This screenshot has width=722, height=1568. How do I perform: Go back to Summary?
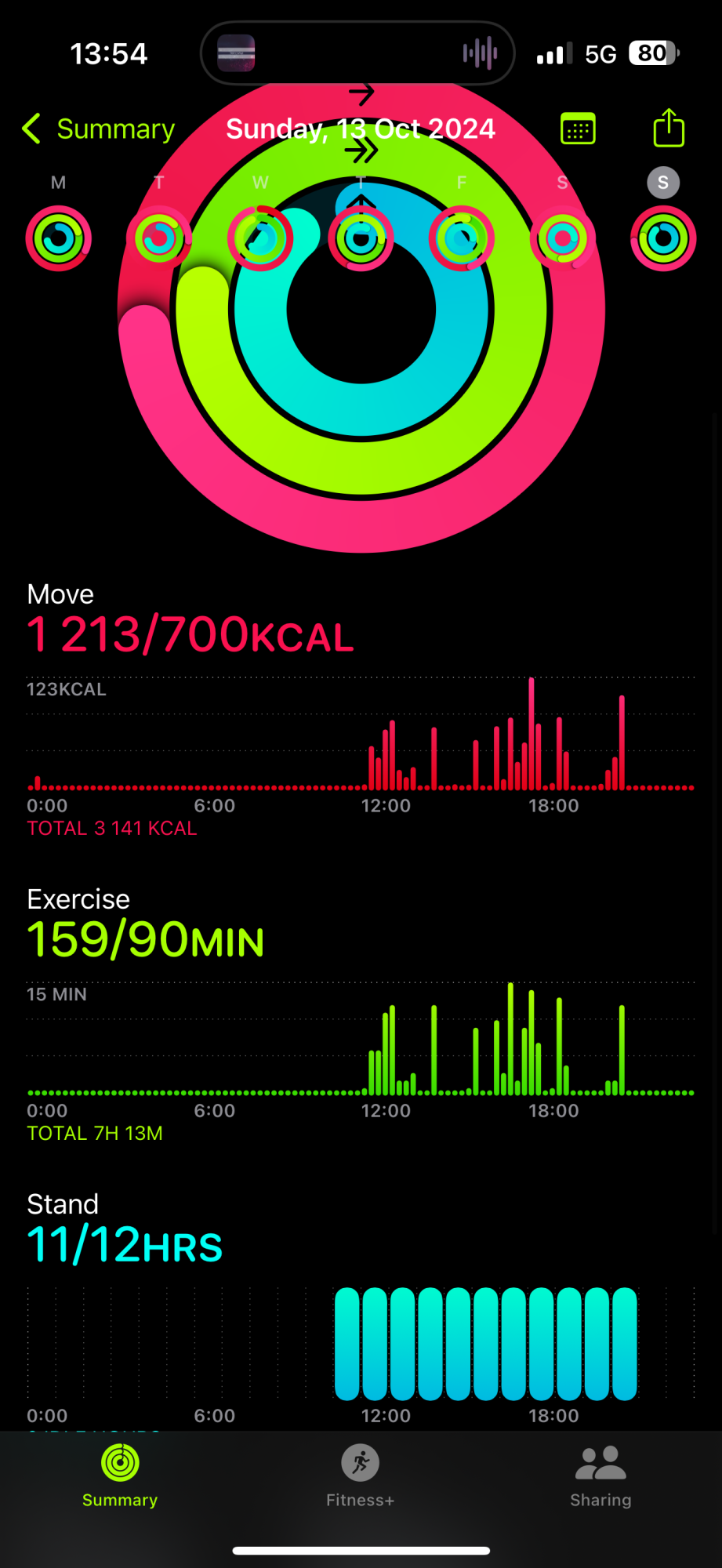tap(99, 129)
